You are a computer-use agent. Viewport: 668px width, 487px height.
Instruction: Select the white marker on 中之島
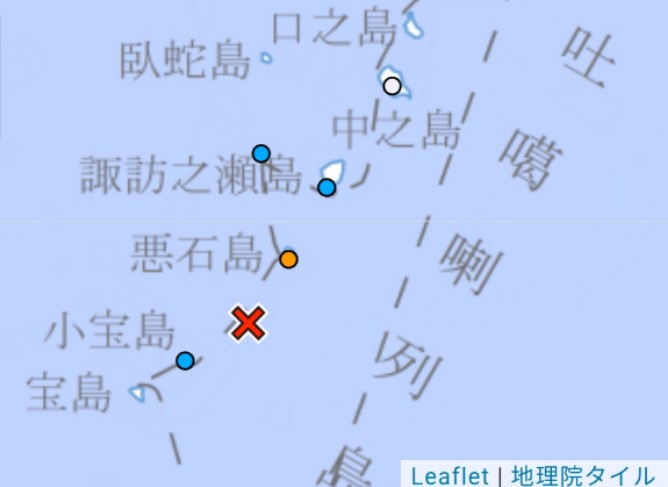click(392, 86)
